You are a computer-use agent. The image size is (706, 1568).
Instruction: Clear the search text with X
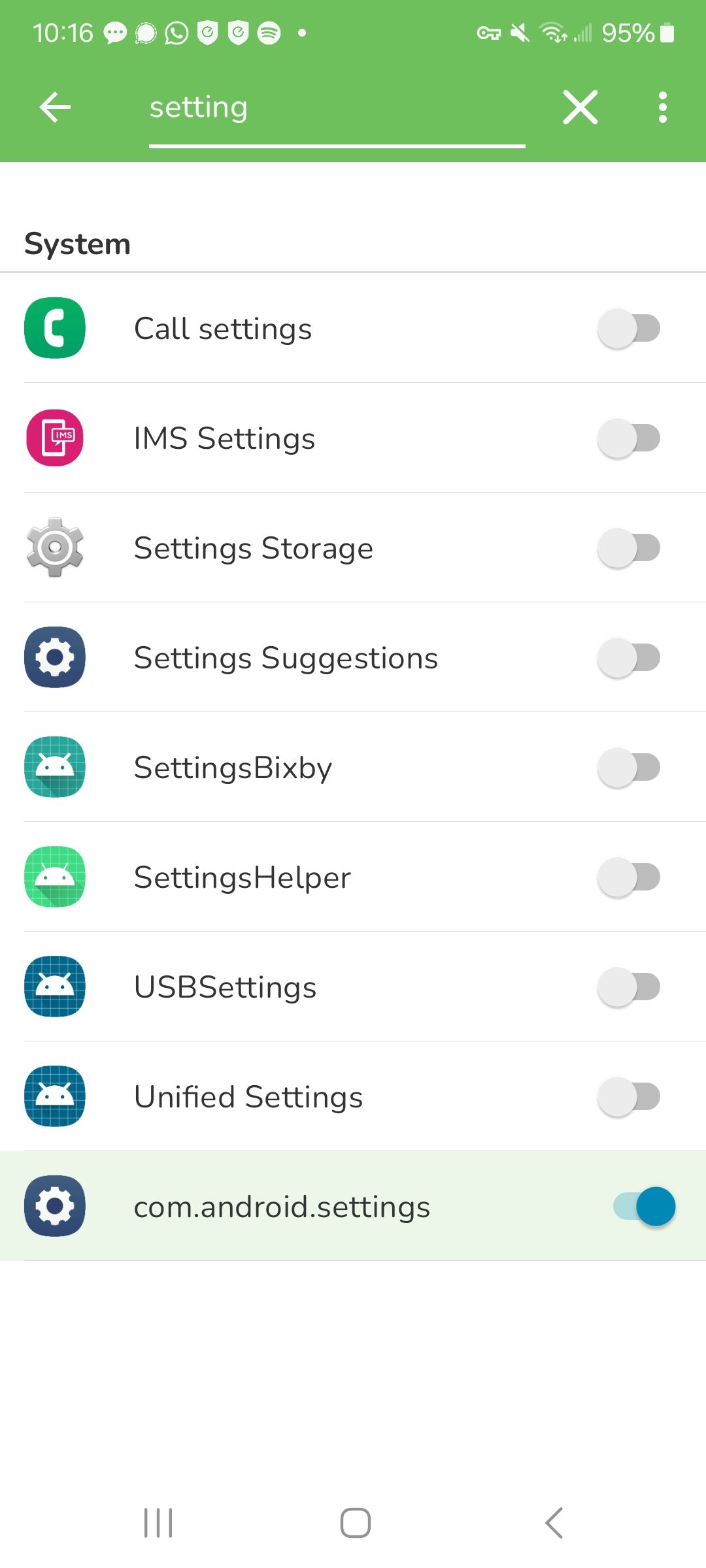pyautogui.click(x=580, y=107)
